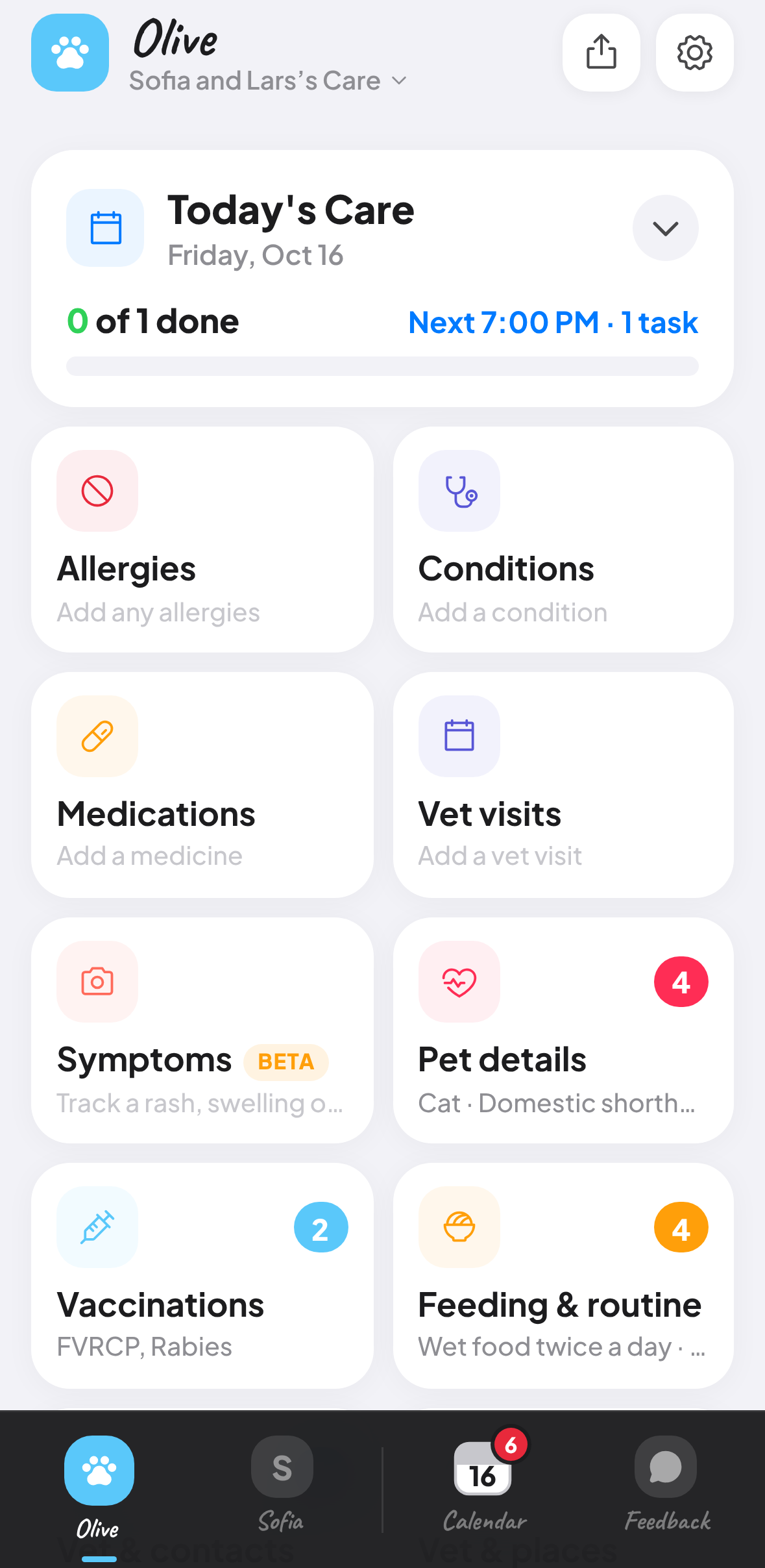Open the Allergies card
The width and height of the screenshot is (765, 1568).
click(x=202, y=540)
